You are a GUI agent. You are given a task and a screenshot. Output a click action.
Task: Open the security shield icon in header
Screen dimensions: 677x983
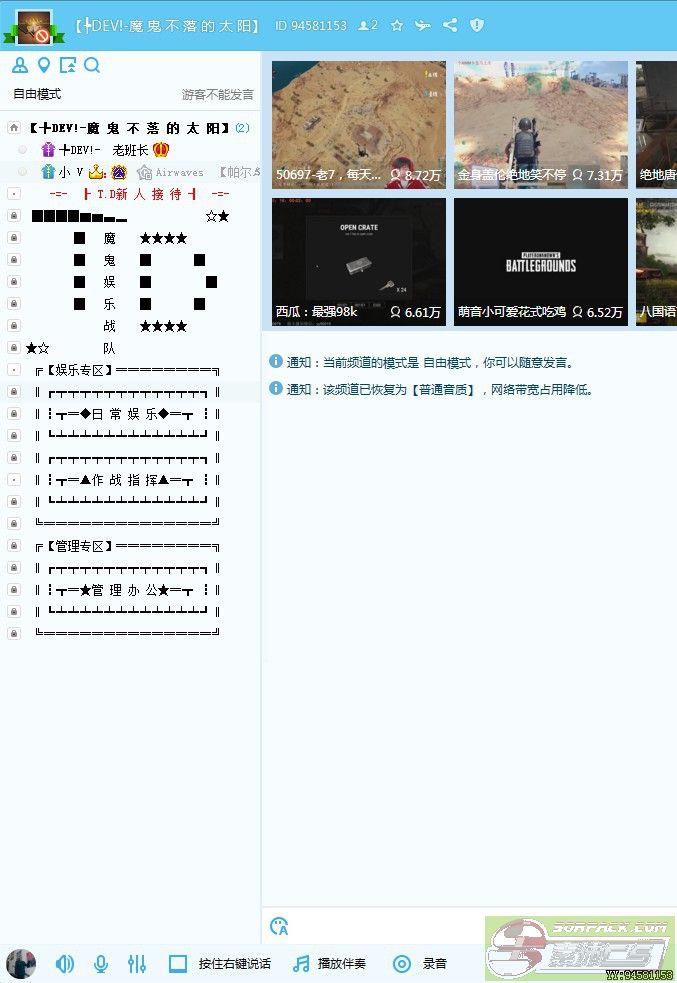(x=477, y=25)
